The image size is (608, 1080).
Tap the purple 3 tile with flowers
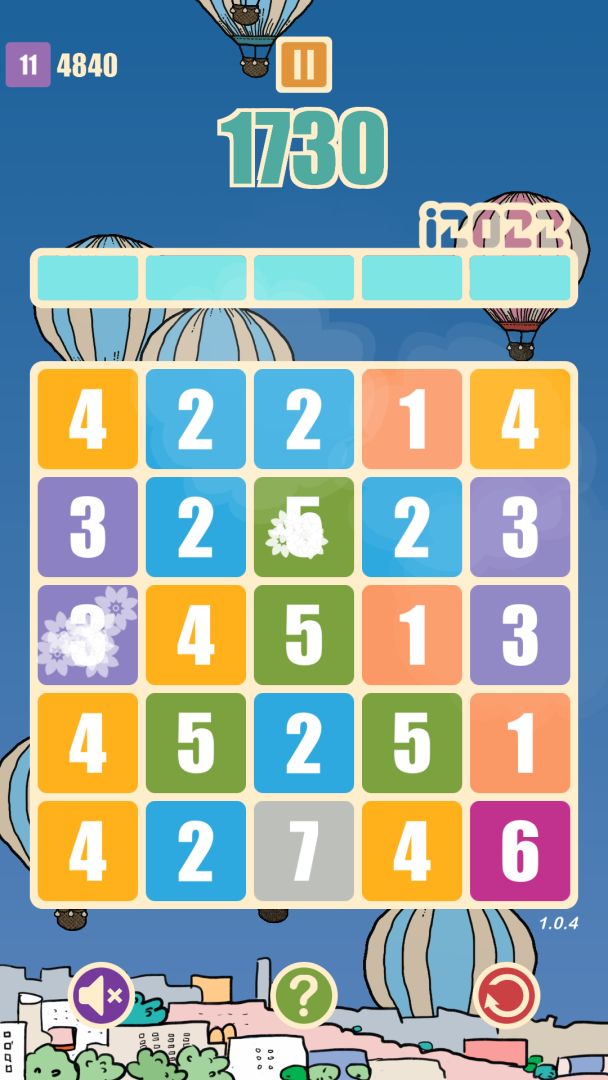pyautogui.click(x=88, y=635)
